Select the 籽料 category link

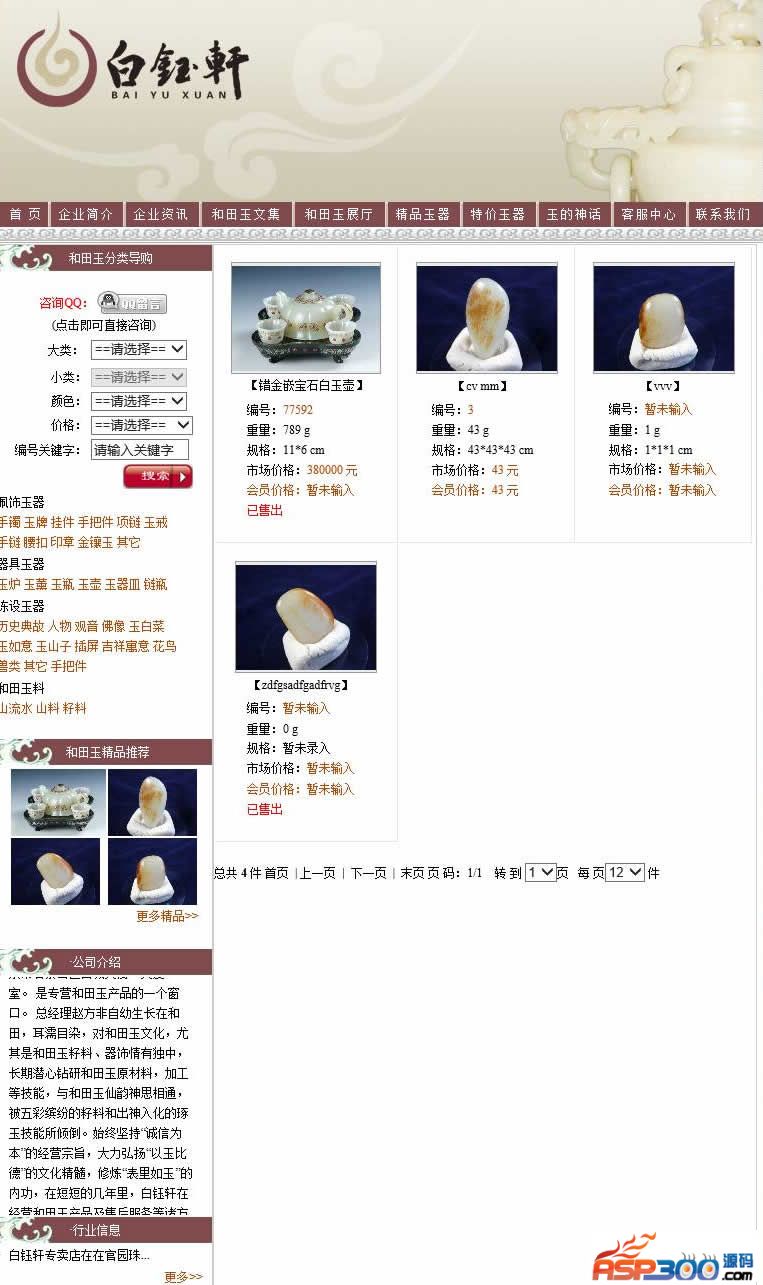(x=75, y=708)
